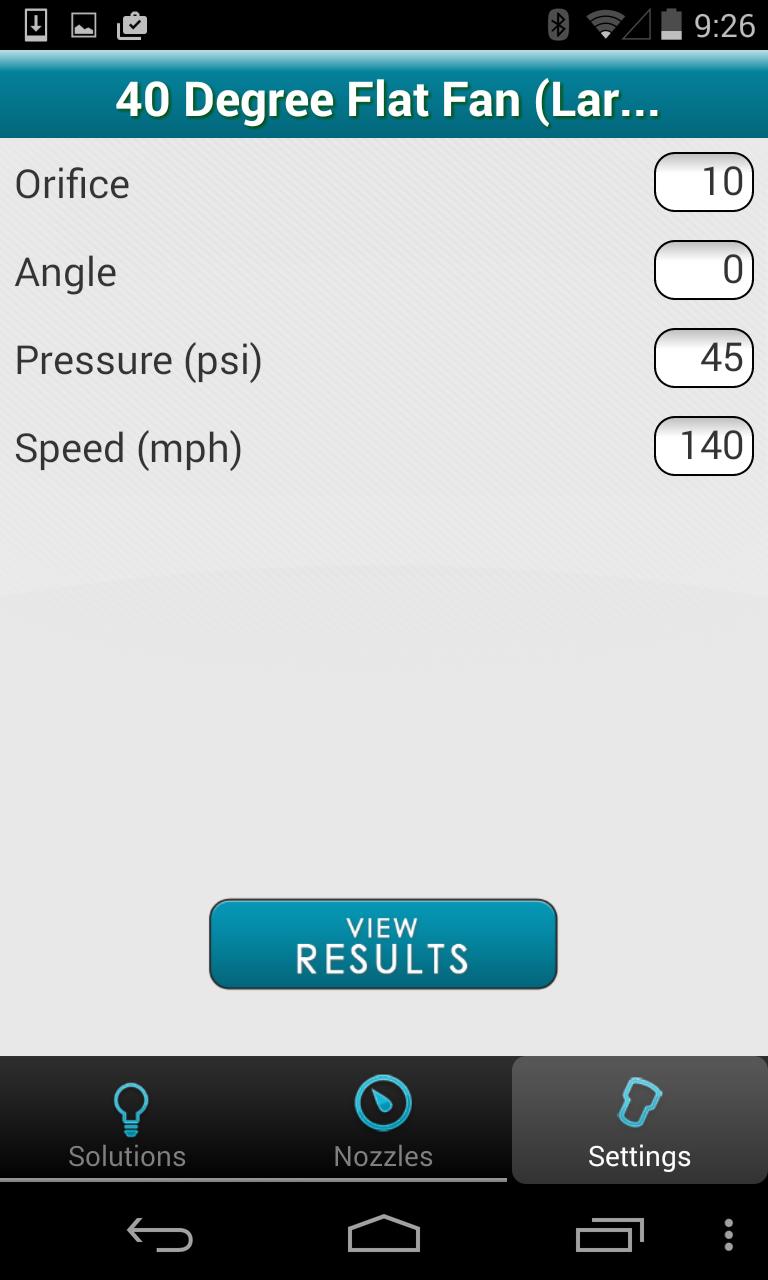This screenshot has height=1280, width=768.
Task: Switch to the Solutions tab
Action: pyautogui.click(x=127, y=1122)
